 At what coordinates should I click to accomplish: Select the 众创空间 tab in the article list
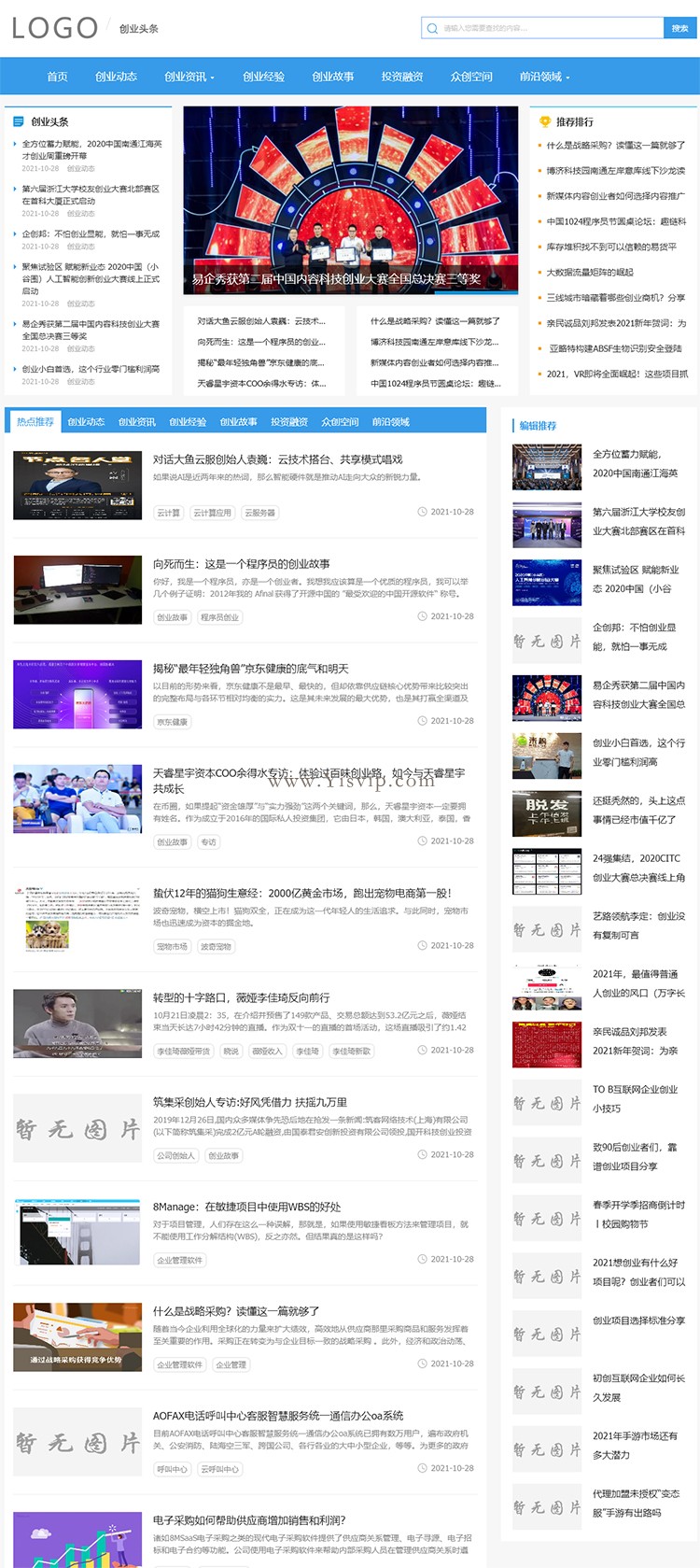tap(340, 422)
